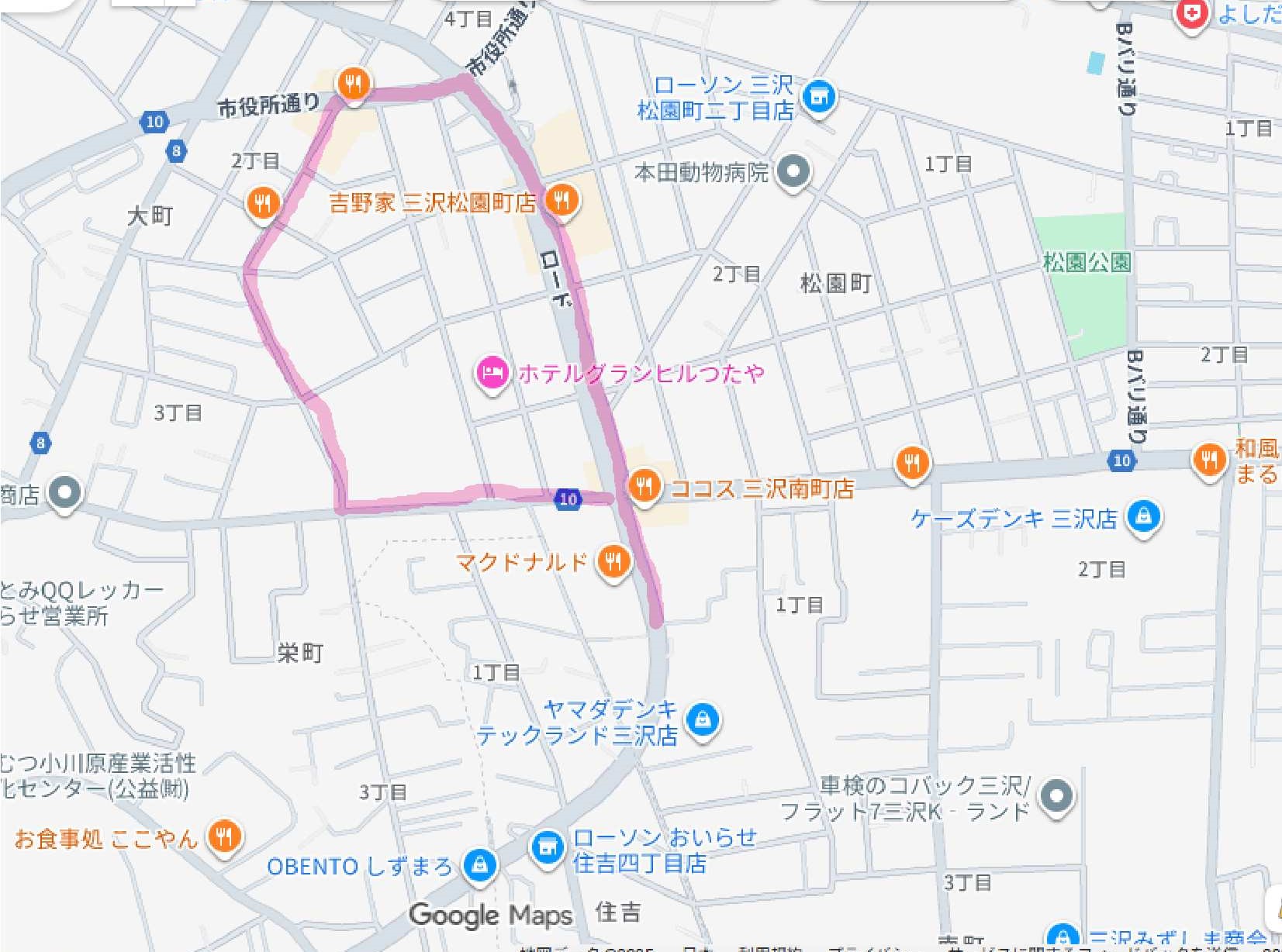Viewport: 1282px width, 952px height.
Task: Tap the お食事処 ここやん restaurant pin
Action: coord(224,837)
